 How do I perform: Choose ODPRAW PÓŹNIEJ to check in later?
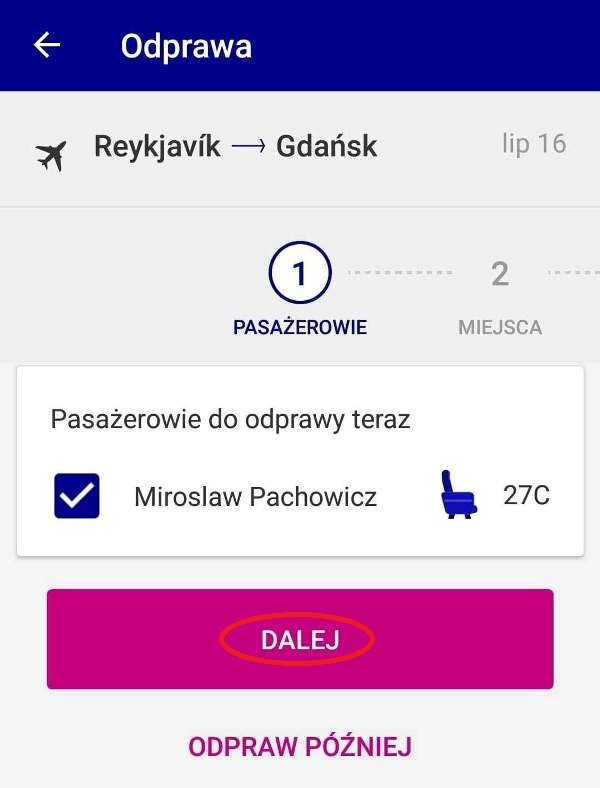click(x=300, y=746)
